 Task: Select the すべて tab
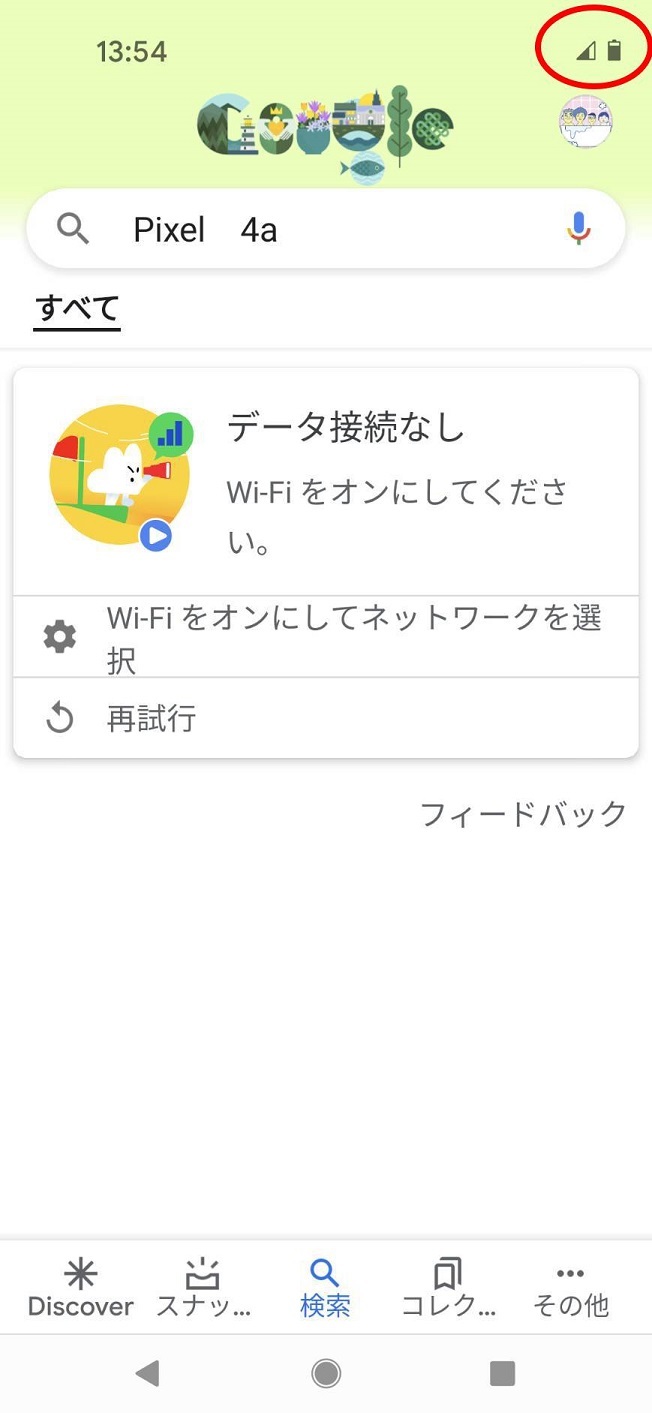pyautogui.click(x=78, y=309)
